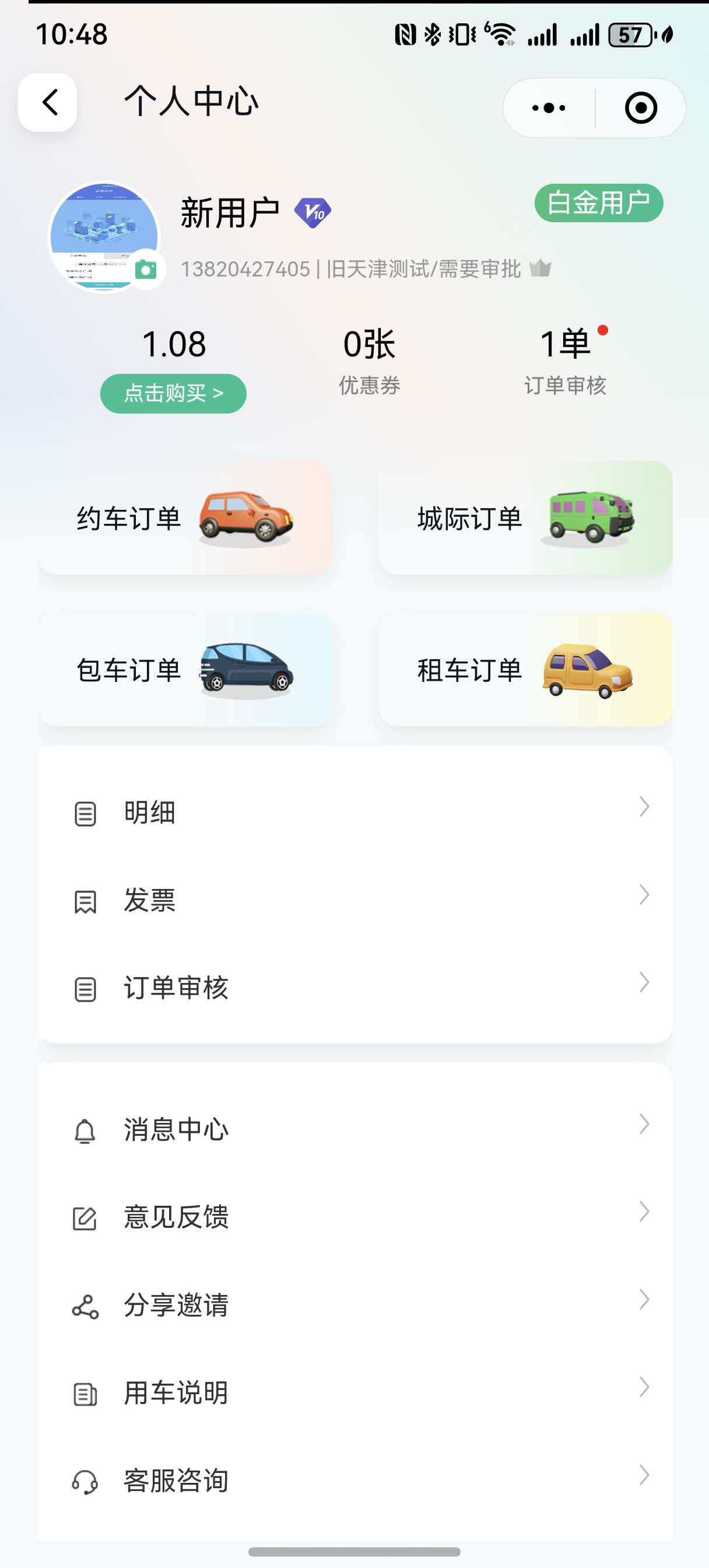Go to 发票 invoices

click(356, 900)
